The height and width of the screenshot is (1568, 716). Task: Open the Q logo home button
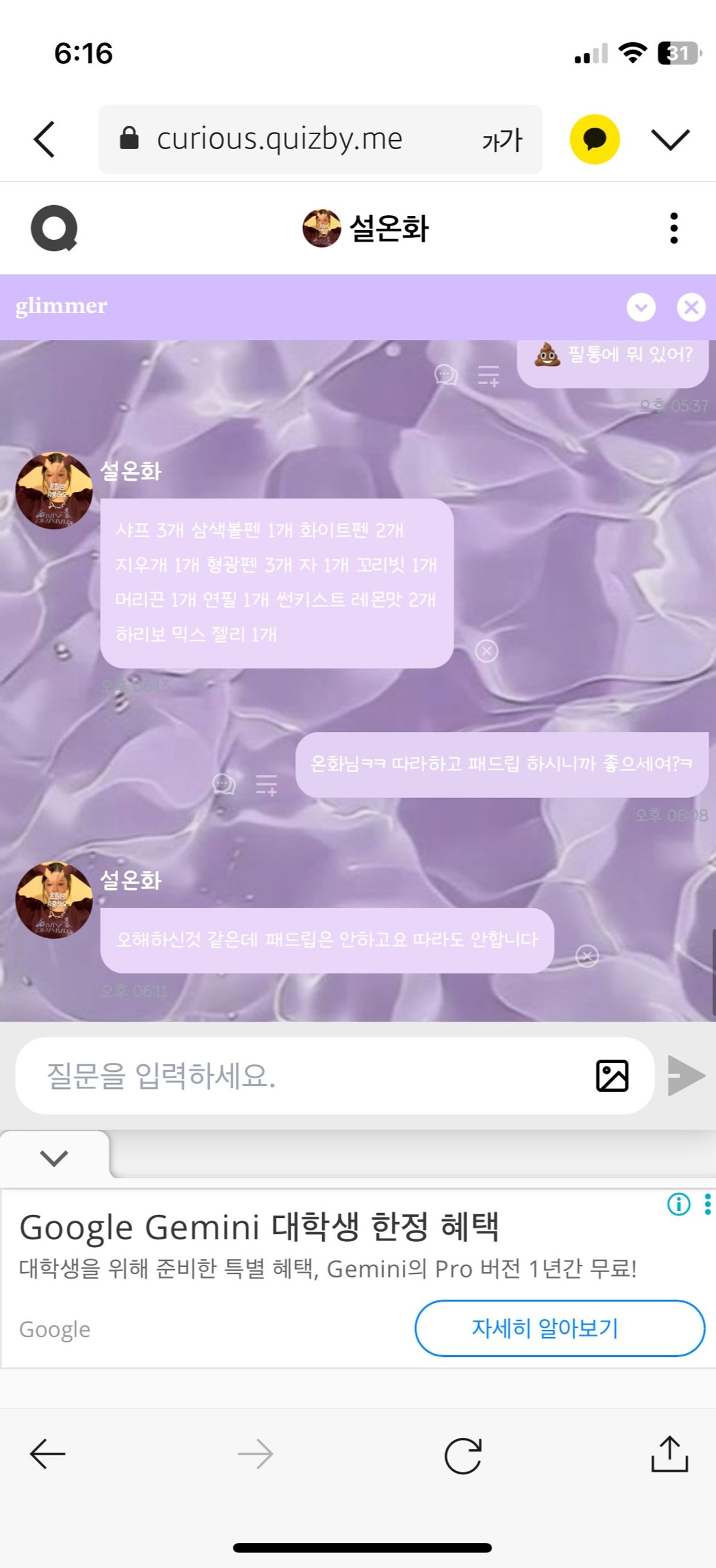54,228
